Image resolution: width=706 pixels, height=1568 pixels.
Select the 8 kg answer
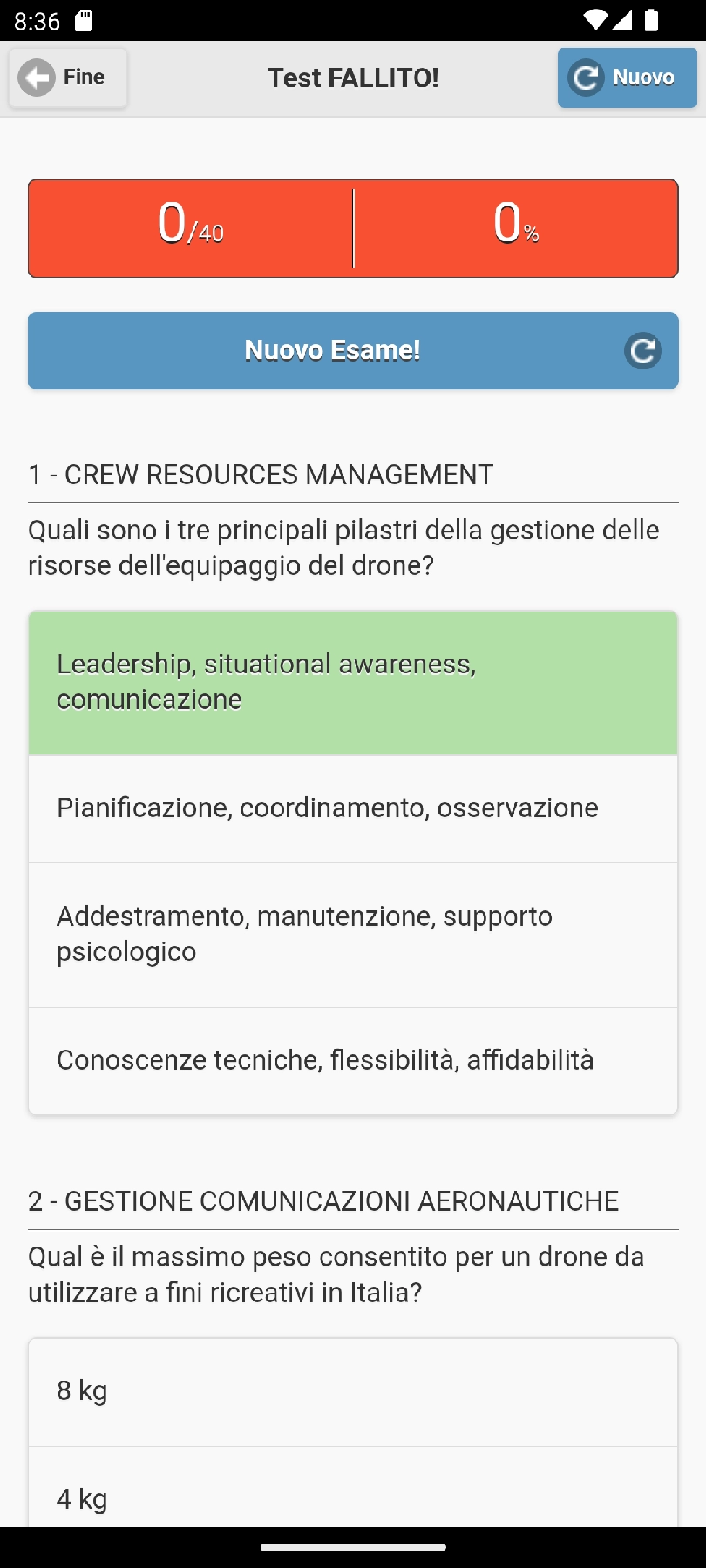[353, 1391]
